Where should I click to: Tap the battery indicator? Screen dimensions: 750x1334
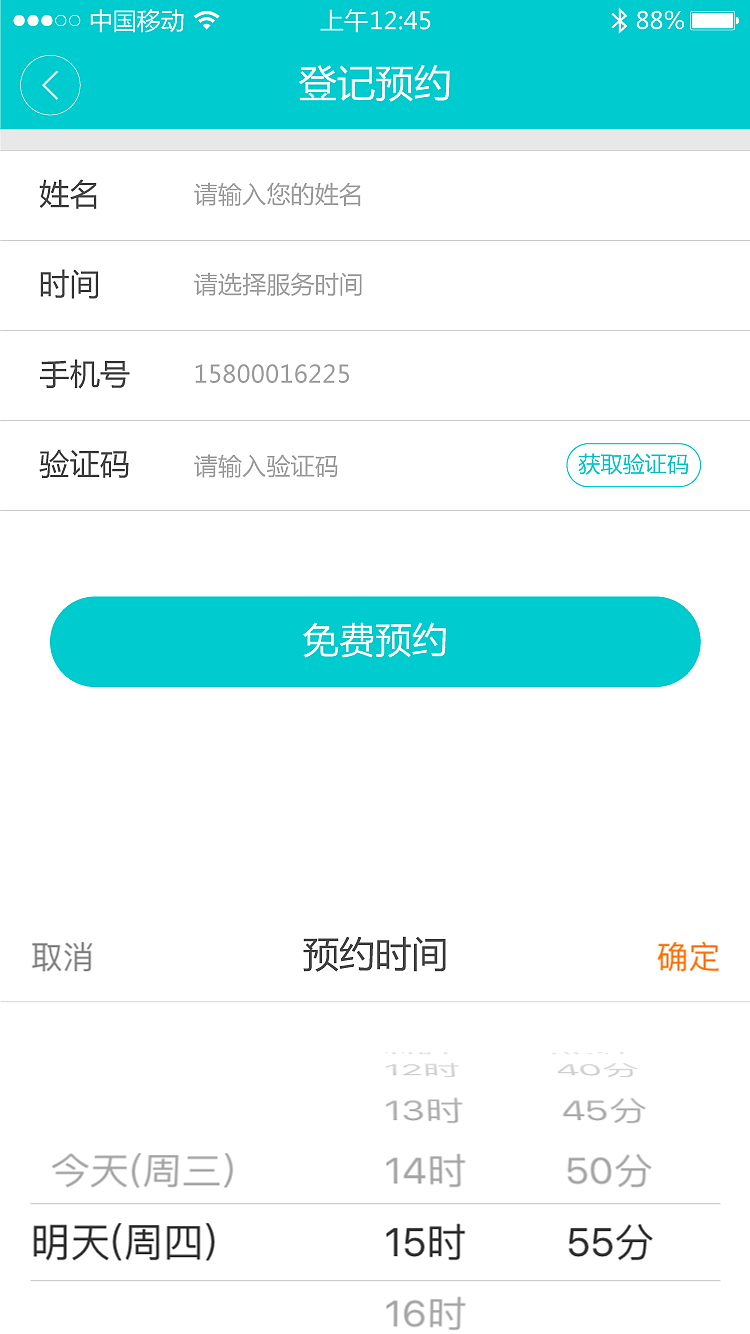(x=713, y=19)
